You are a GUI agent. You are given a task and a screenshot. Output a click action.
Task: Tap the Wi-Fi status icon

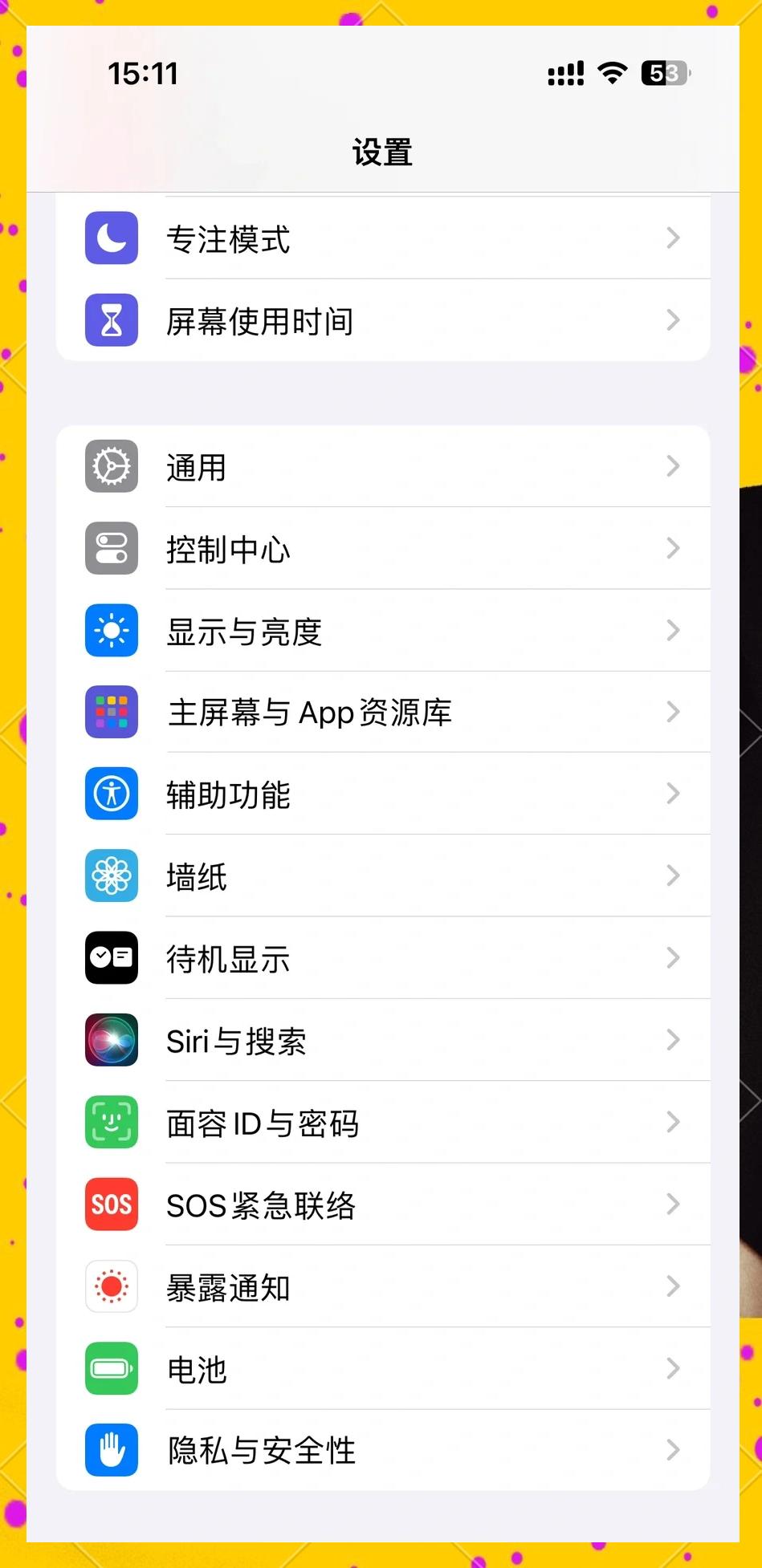(x=612, y=73)
